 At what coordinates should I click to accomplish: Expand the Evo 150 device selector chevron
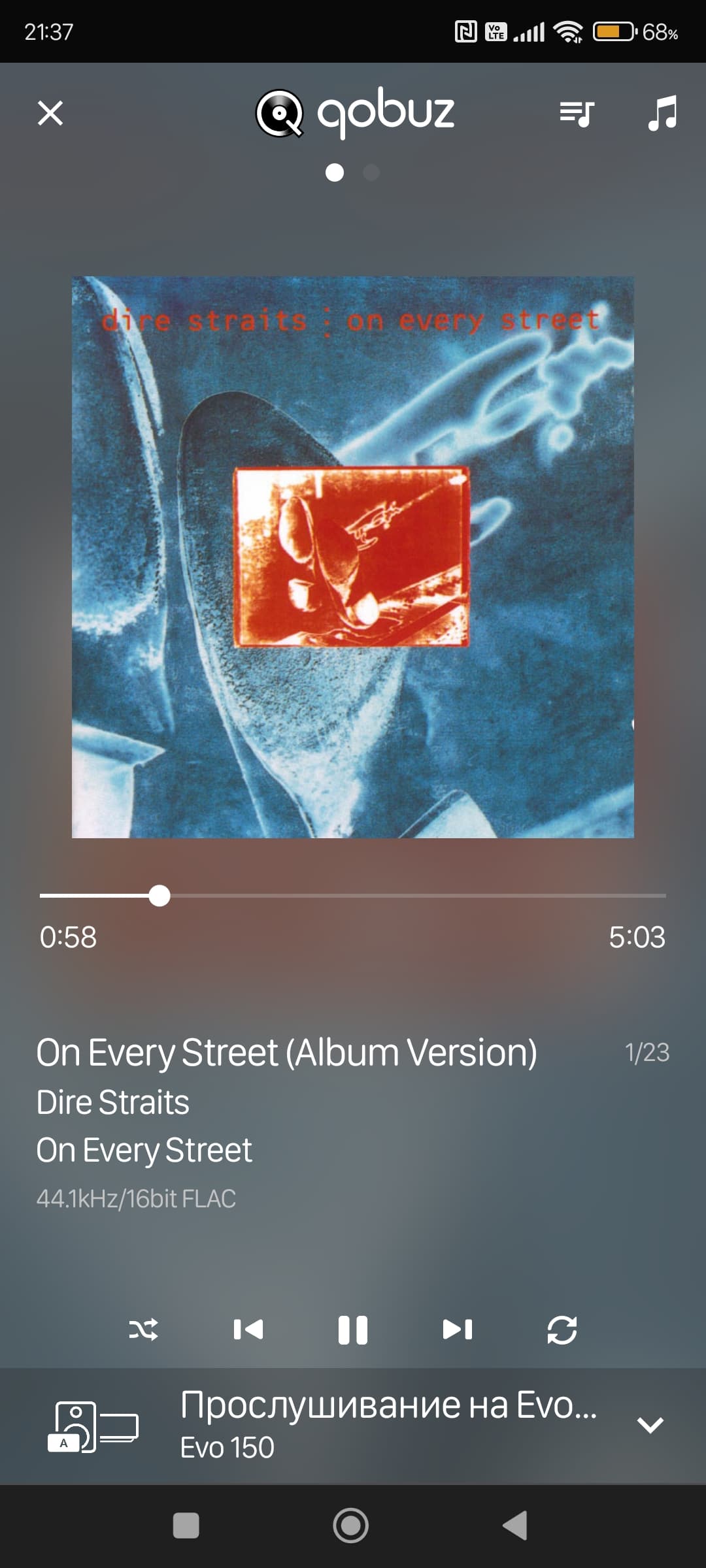[650, 1425]
